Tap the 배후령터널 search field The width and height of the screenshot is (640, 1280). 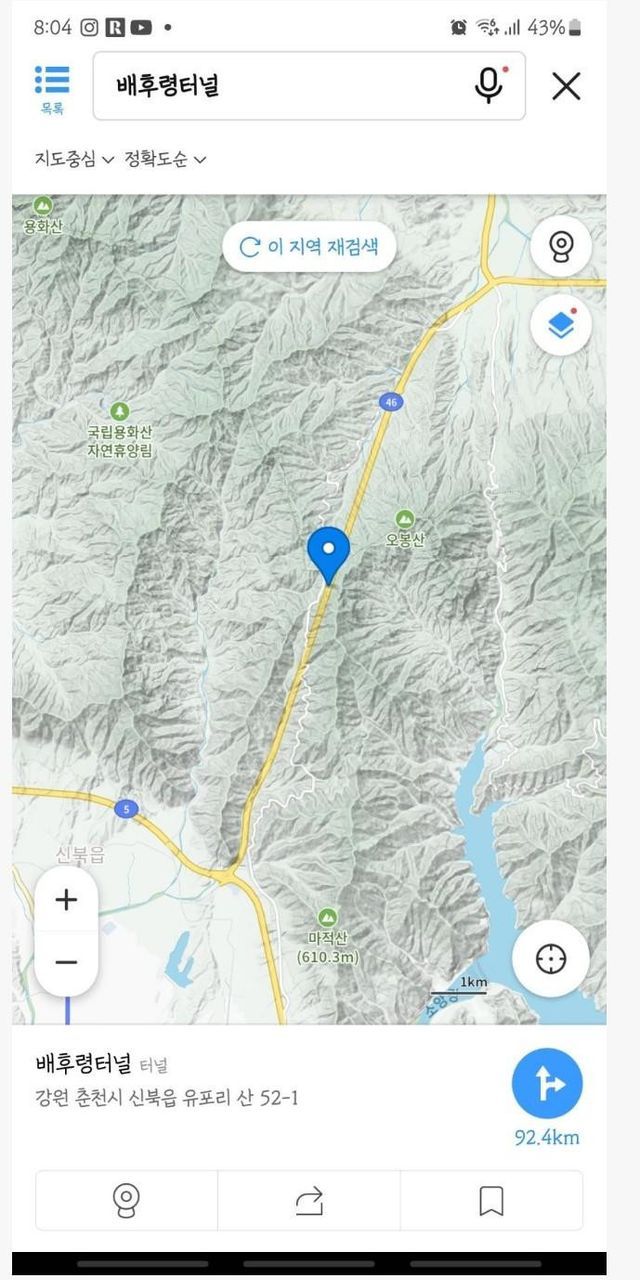280,86
